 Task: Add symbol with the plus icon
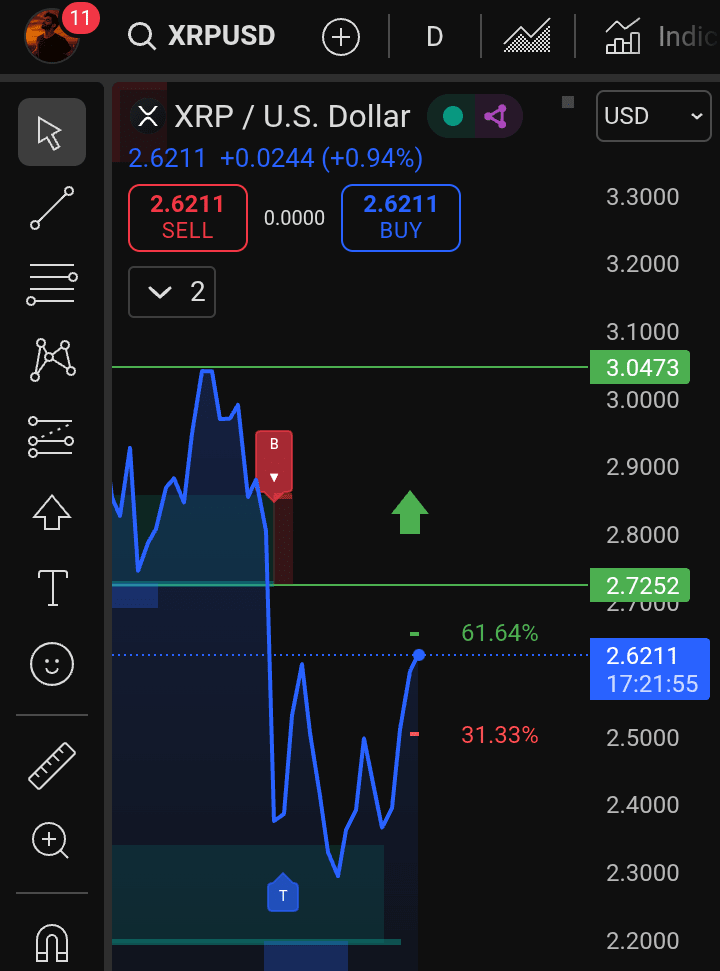[340, 38]
